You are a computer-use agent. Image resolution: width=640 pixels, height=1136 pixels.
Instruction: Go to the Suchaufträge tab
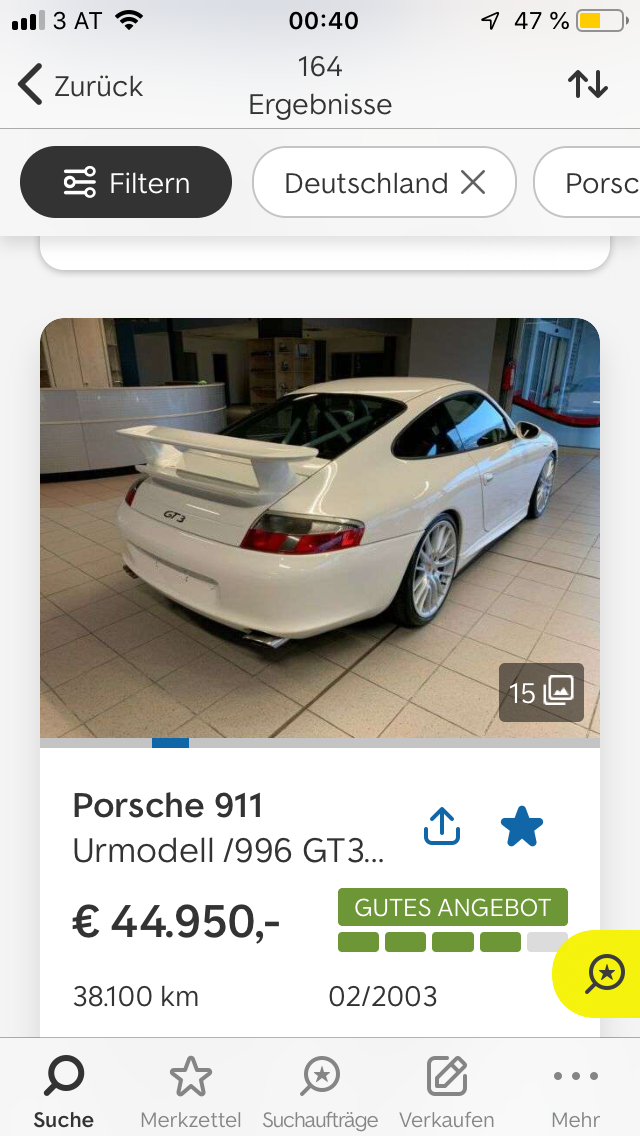coord(320,1090)
